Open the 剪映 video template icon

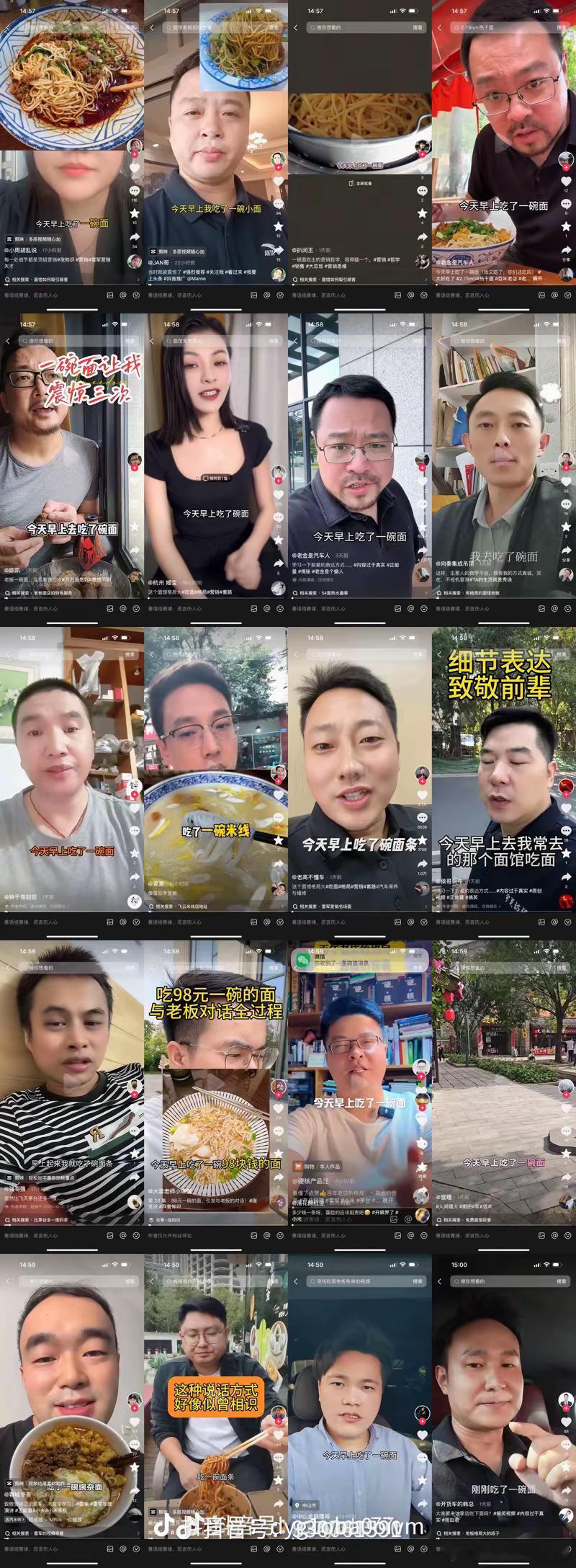[10, 239]
